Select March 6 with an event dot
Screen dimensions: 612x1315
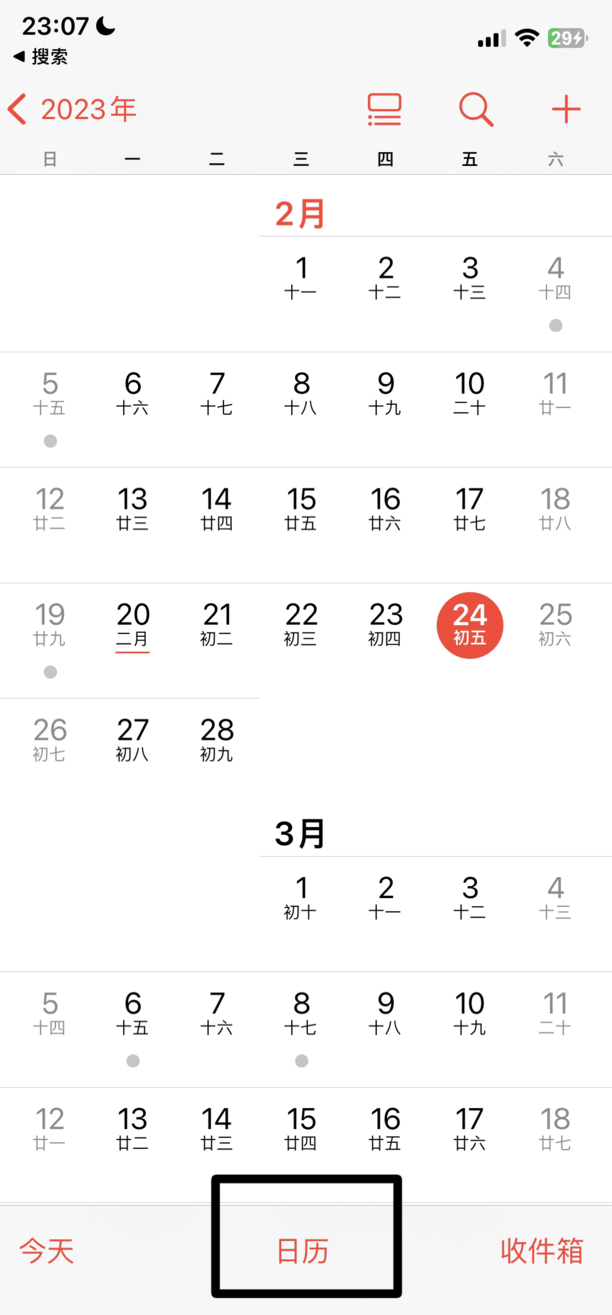(x=133, y=1028)
